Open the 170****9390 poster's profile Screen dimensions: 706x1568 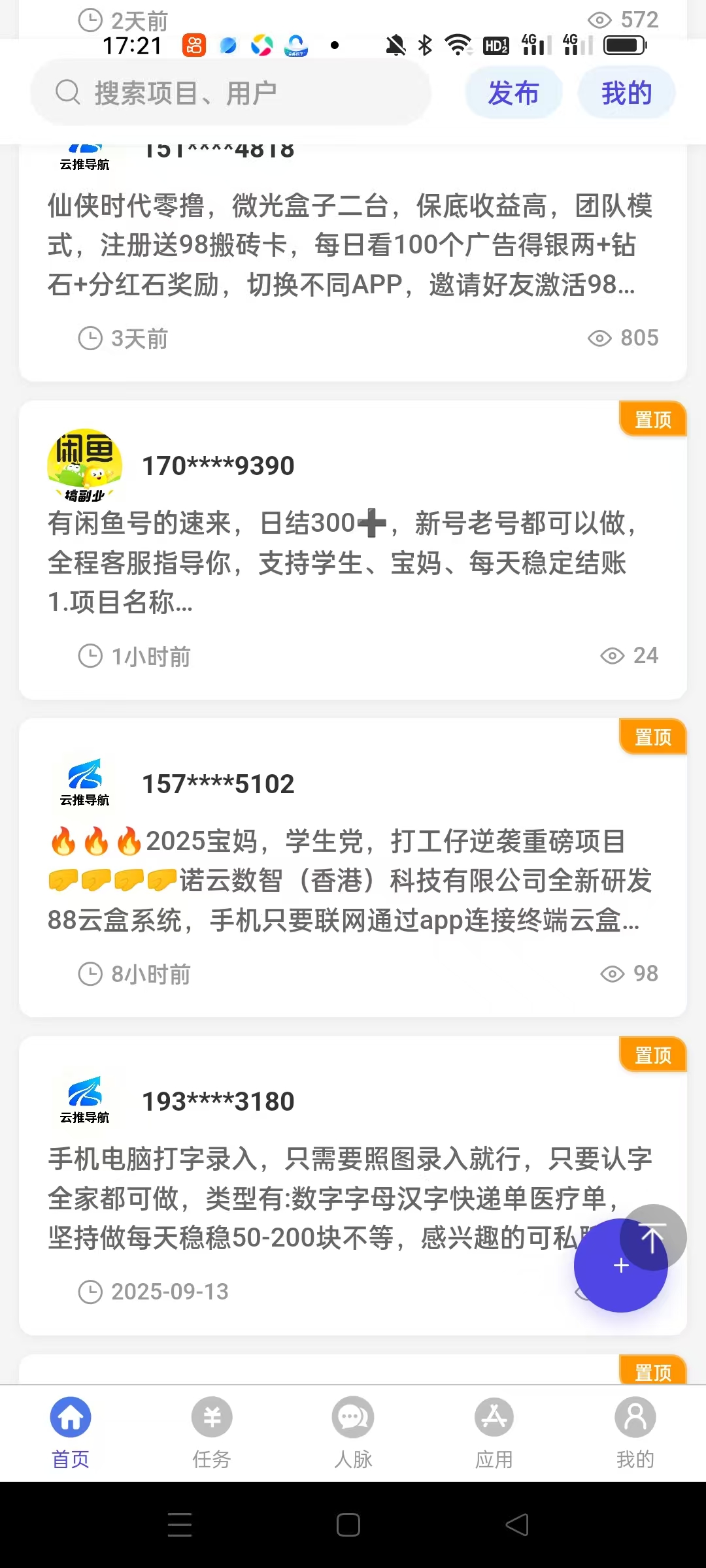pyautogui.click(x=218, y=465)
